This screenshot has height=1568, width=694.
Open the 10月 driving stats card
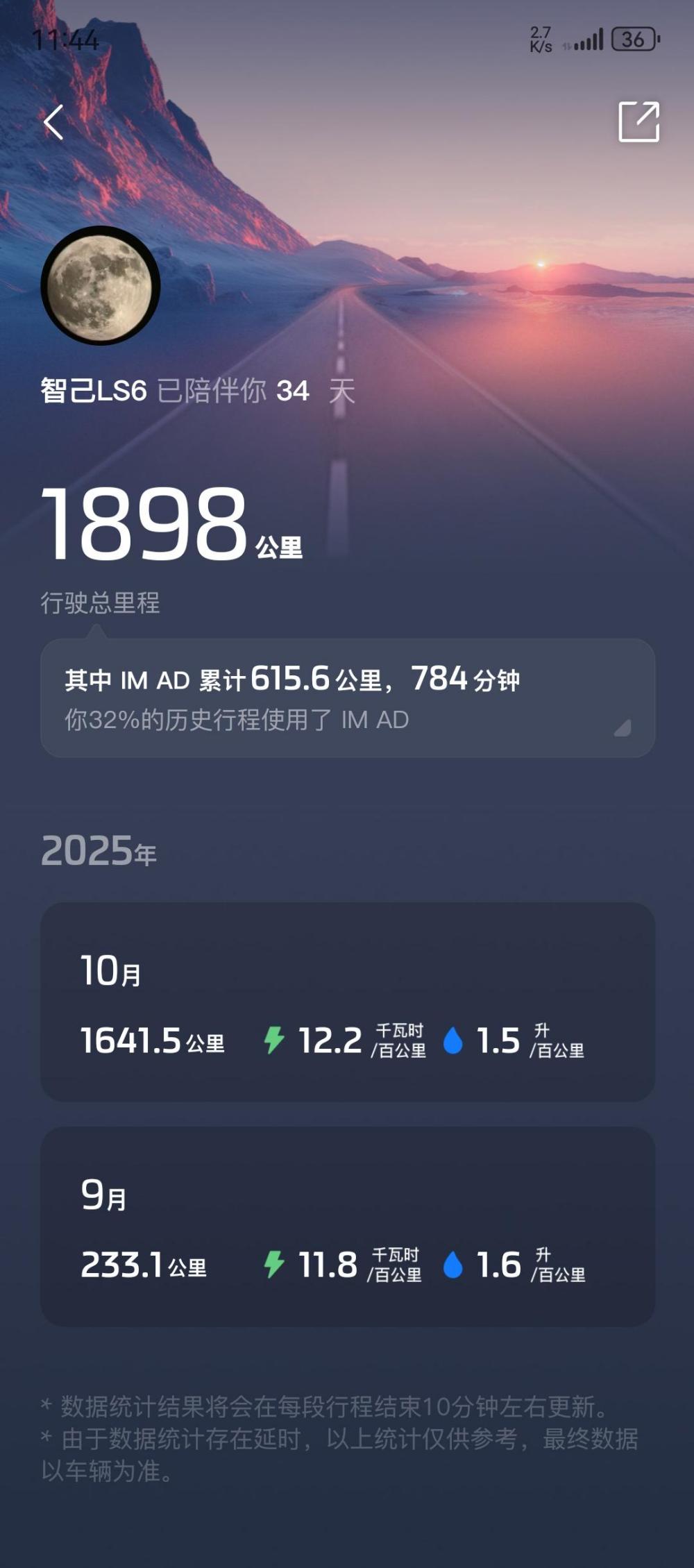[x=347, y=1001]
